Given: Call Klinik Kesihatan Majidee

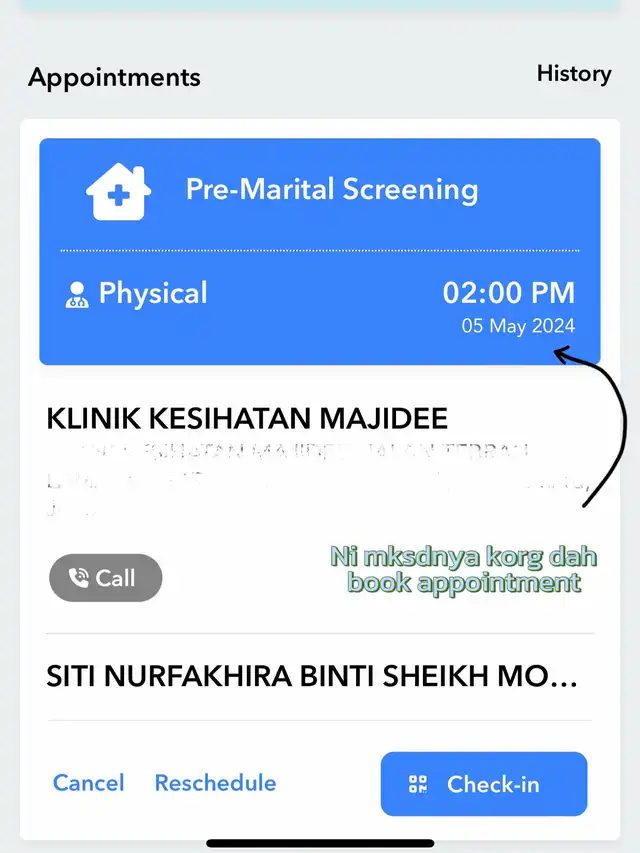Looking at the screenshot, I should 105,578.
